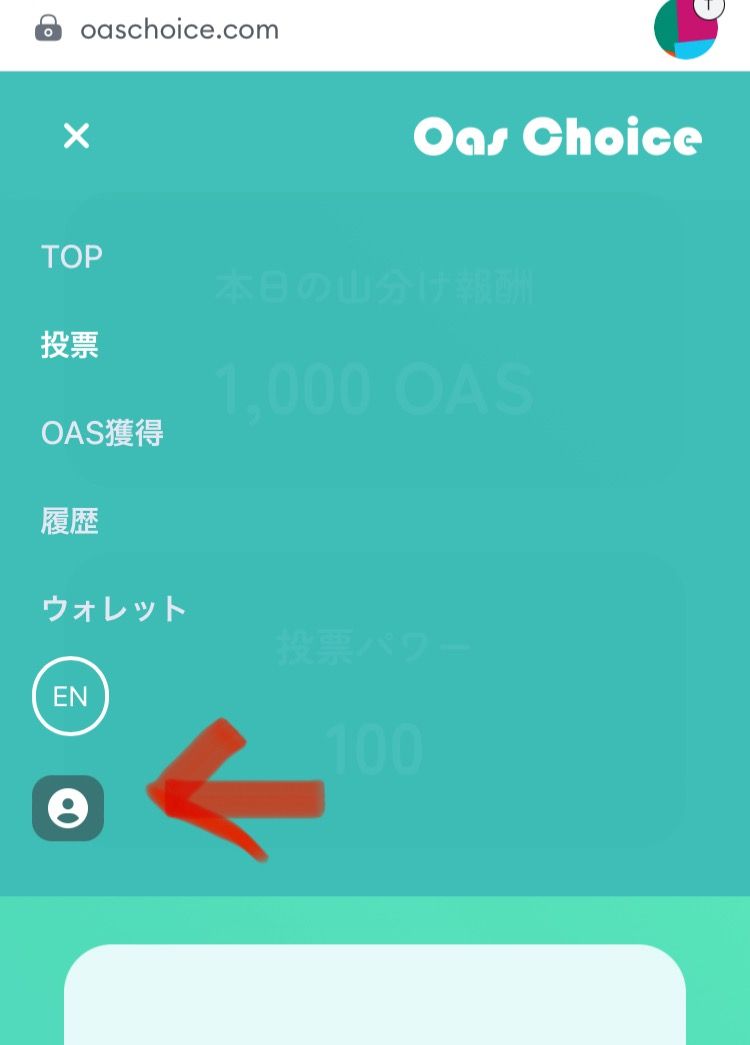Close the navigation menu
The image size is (750, 1045).
click(x=76, y=136)
